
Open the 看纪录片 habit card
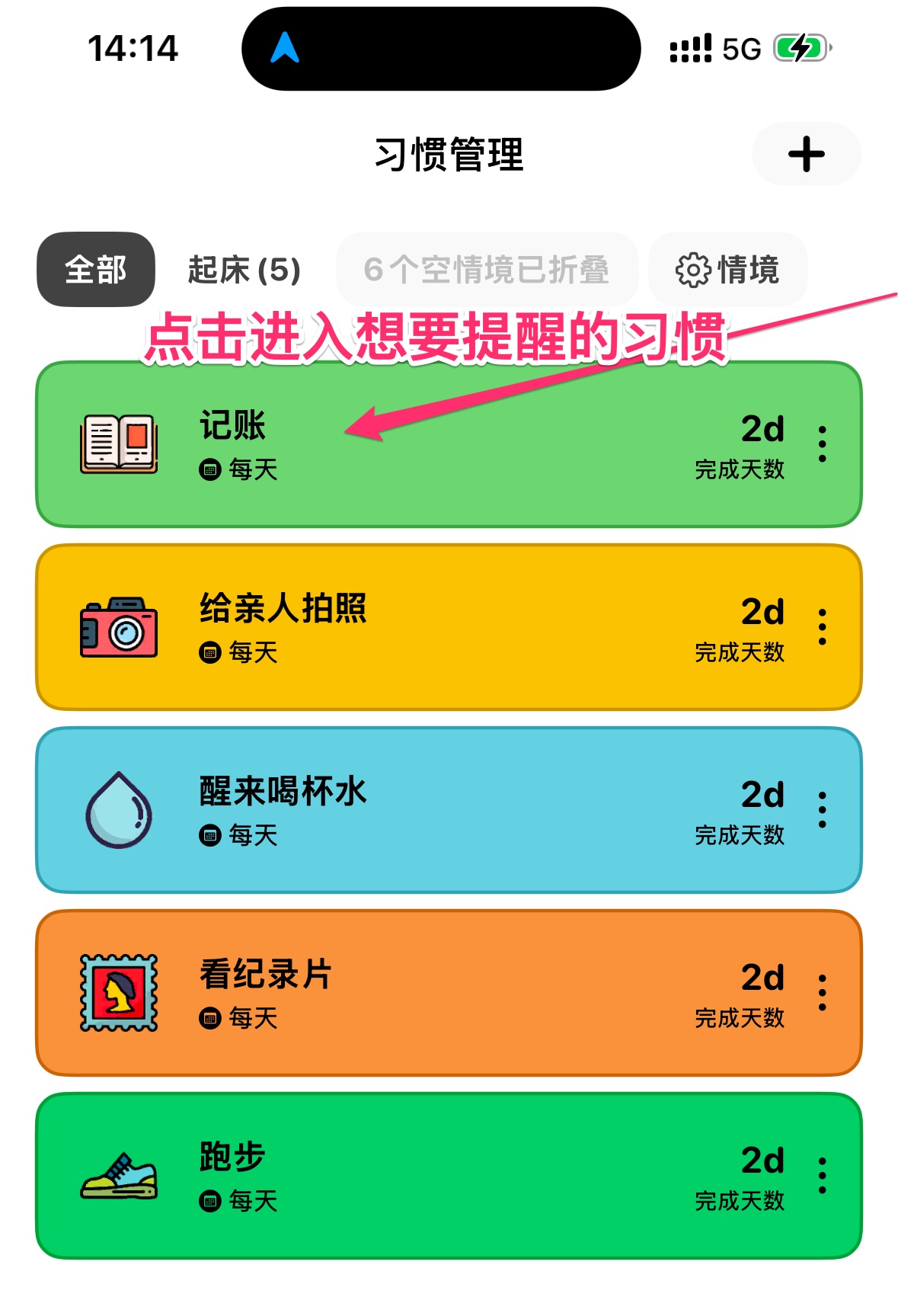click(427, 993)
